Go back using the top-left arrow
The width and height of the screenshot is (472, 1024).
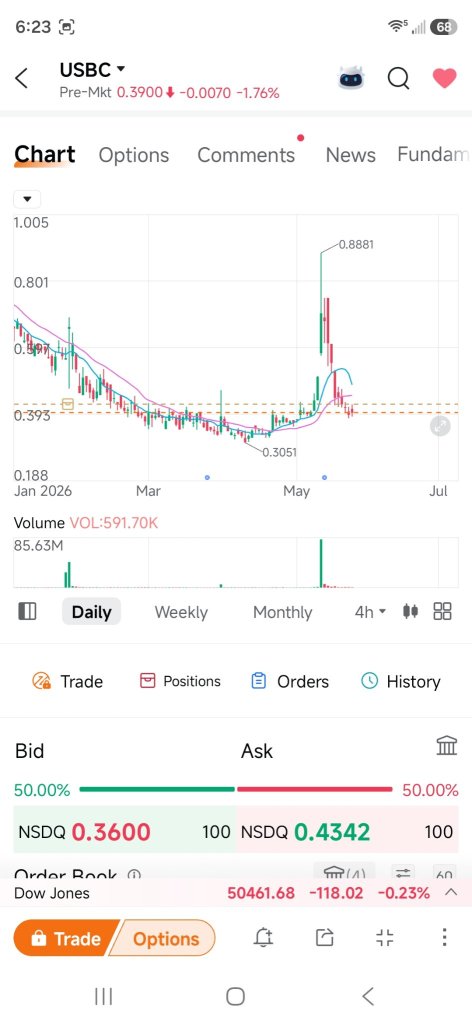pos(22,78)
